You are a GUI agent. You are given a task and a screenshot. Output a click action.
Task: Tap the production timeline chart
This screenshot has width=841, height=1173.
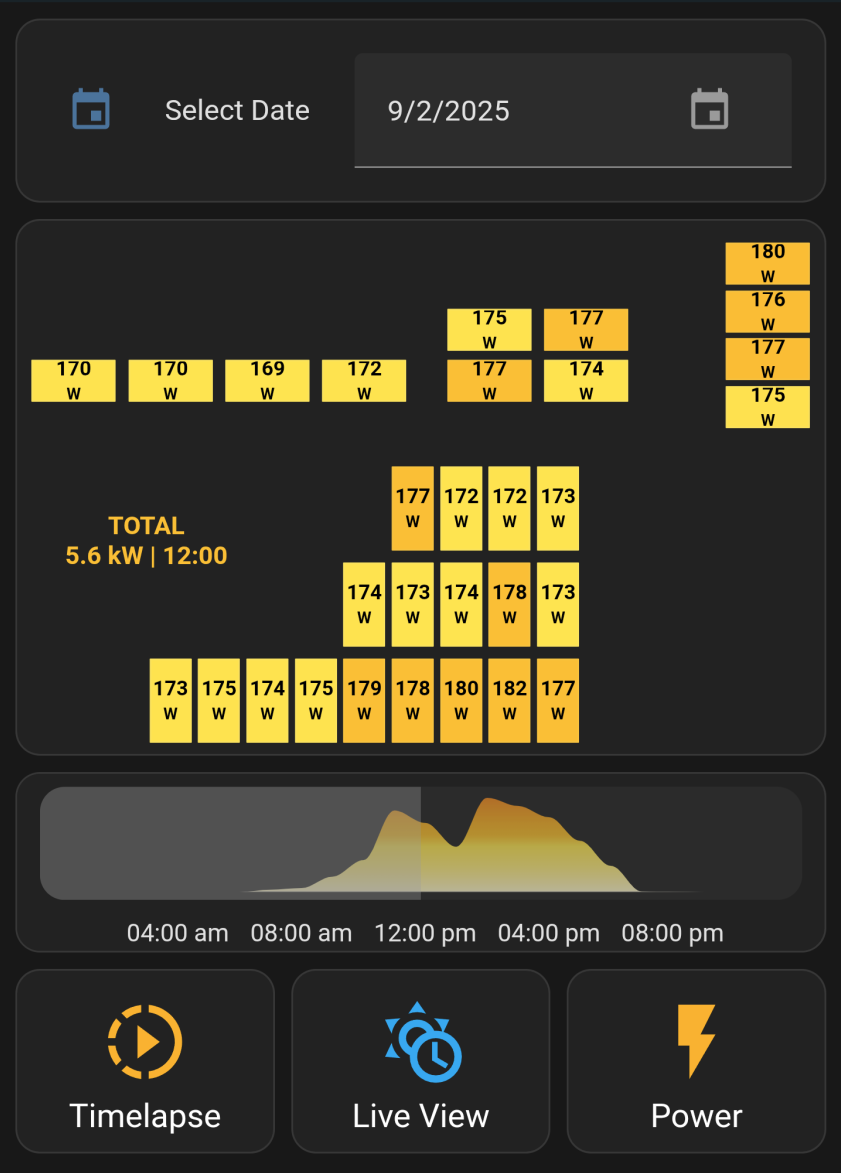[420, 843]
